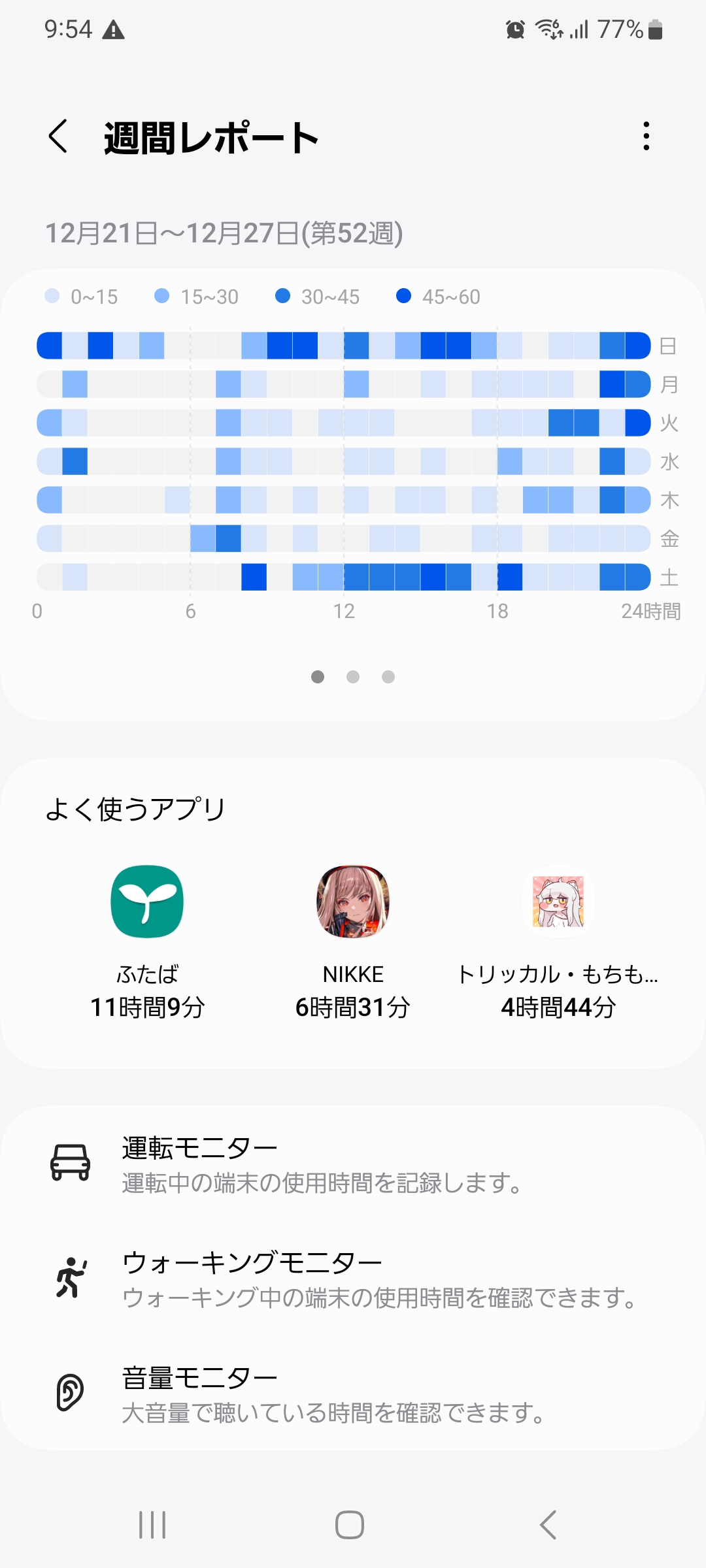This screenshot has width=706, height=1568.
Task: Open recent apps from the navigation bar
Action: (x=152, y=1525)
